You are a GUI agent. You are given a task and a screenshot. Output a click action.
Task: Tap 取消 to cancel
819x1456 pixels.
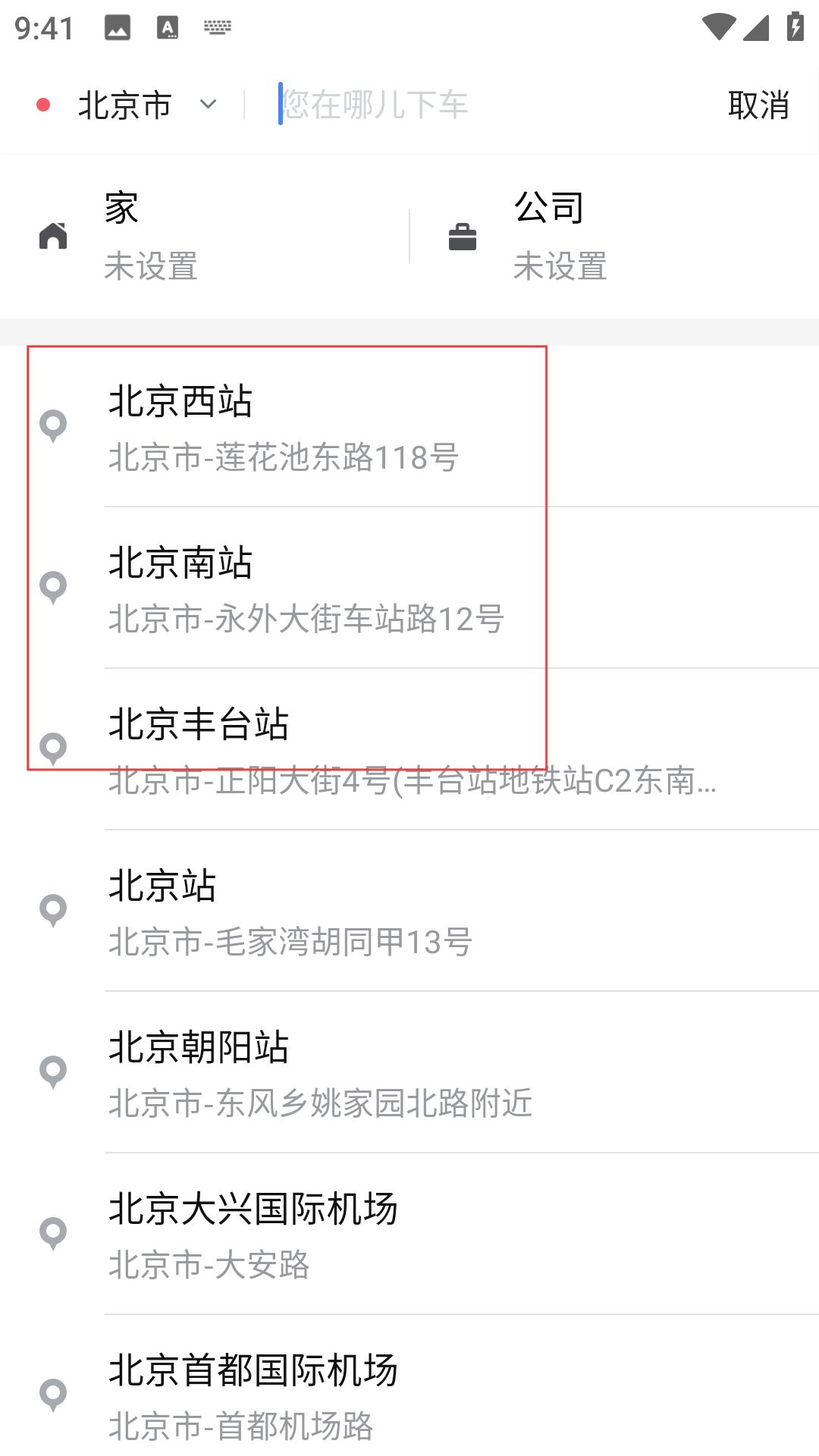coord(758,105)
